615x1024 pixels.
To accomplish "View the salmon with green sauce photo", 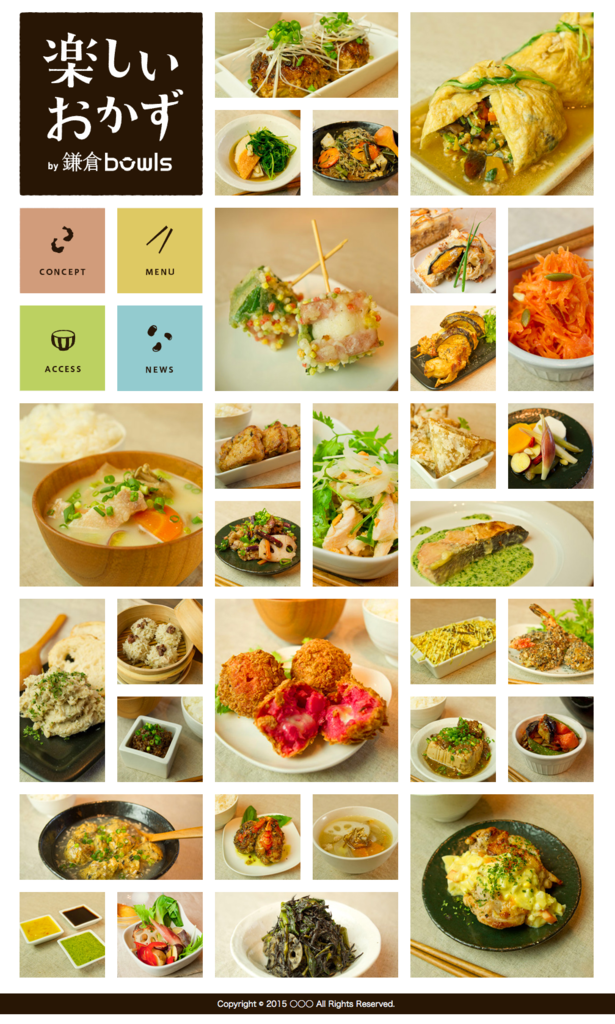I will click(x=501, y=543).
